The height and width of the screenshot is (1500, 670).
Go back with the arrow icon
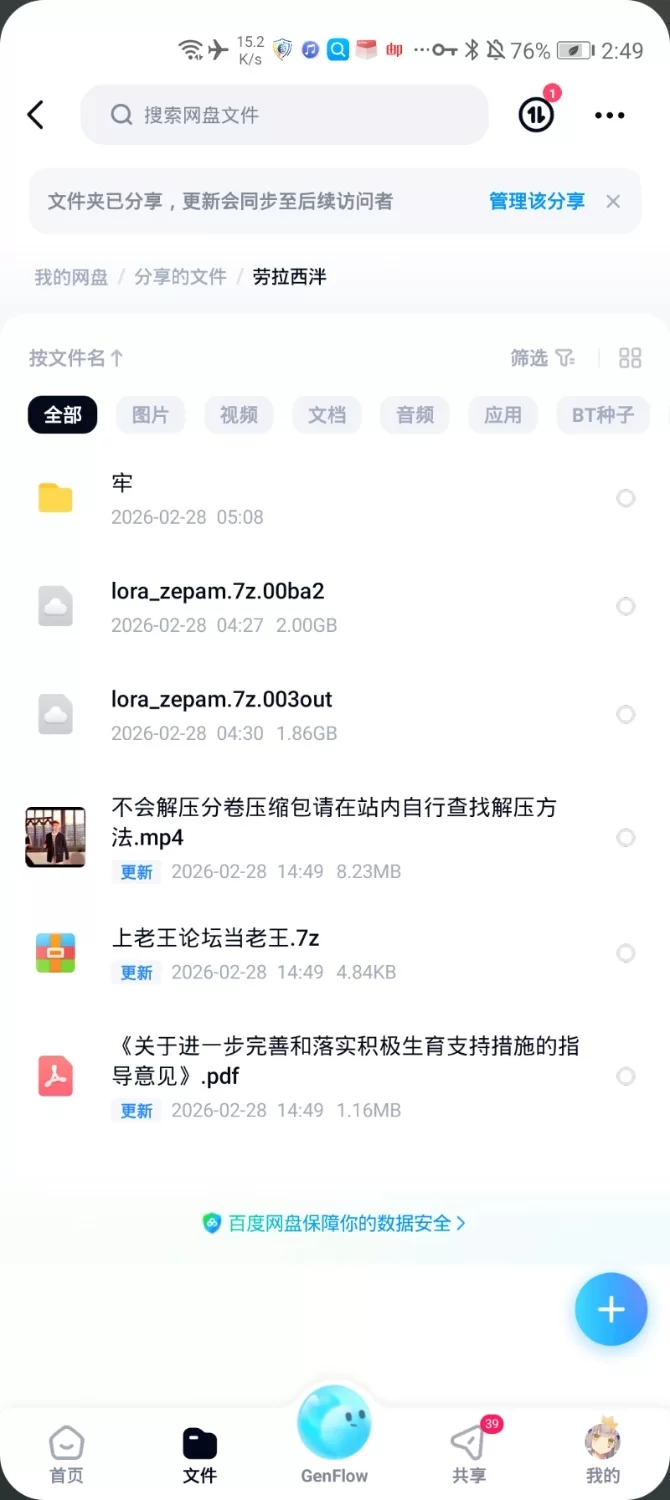[x=36, y=115]
